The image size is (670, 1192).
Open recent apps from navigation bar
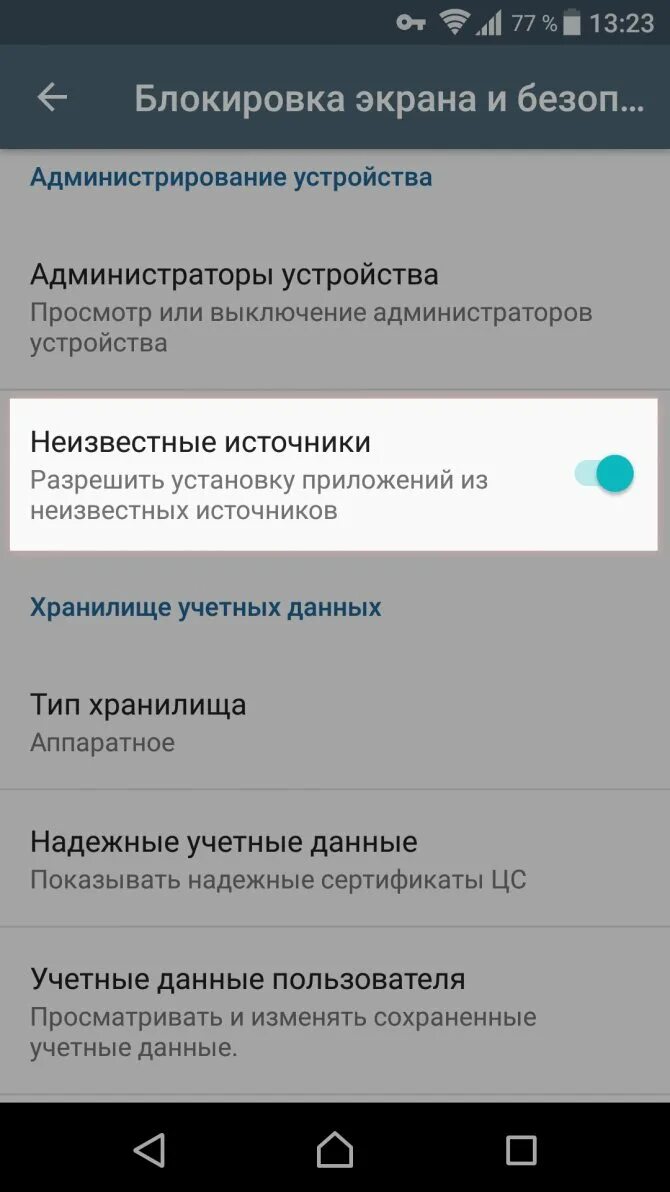tap(521, 1150)
